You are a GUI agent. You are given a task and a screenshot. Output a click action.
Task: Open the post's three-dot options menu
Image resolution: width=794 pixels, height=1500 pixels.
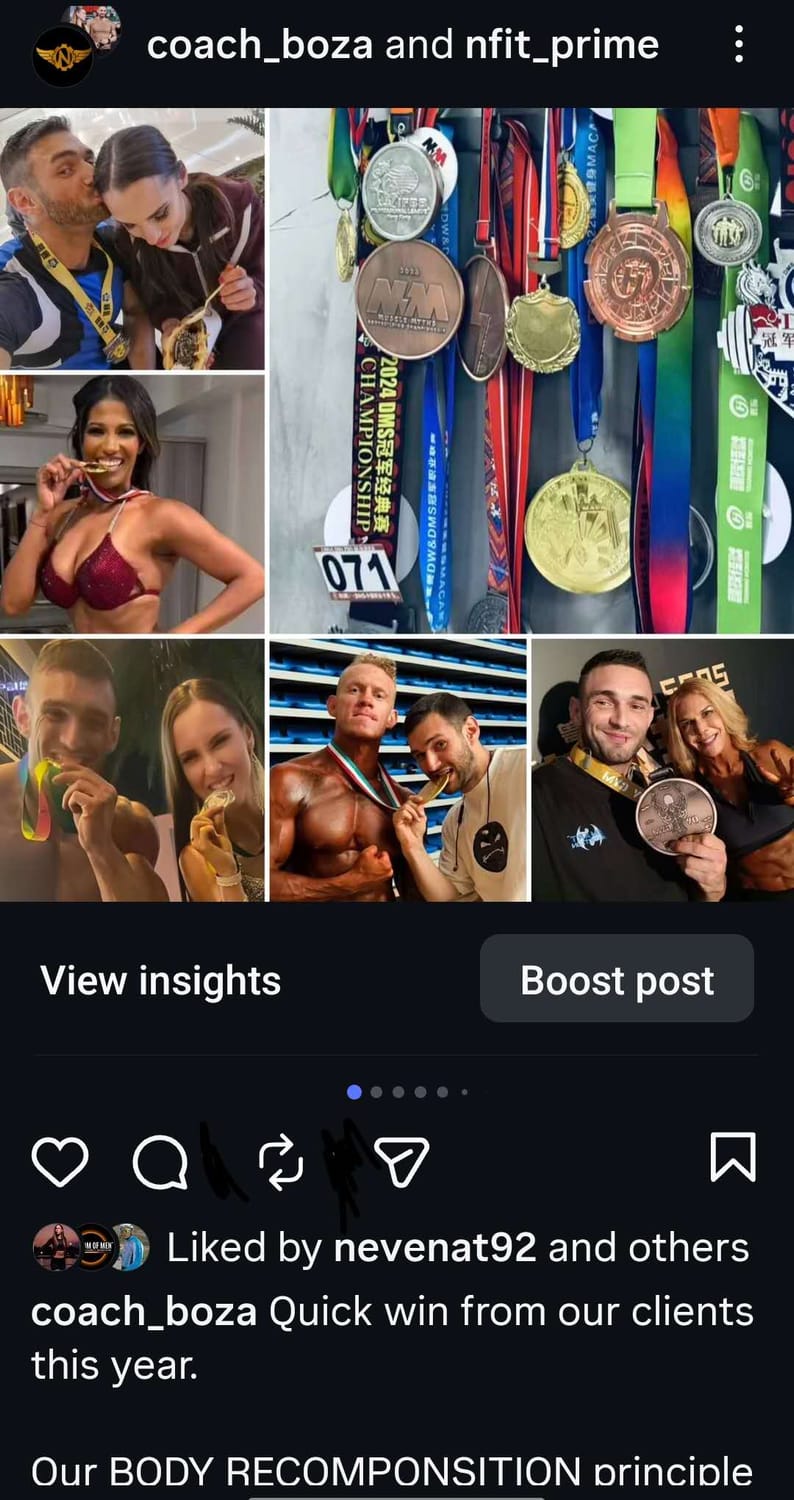click(738, 44)
